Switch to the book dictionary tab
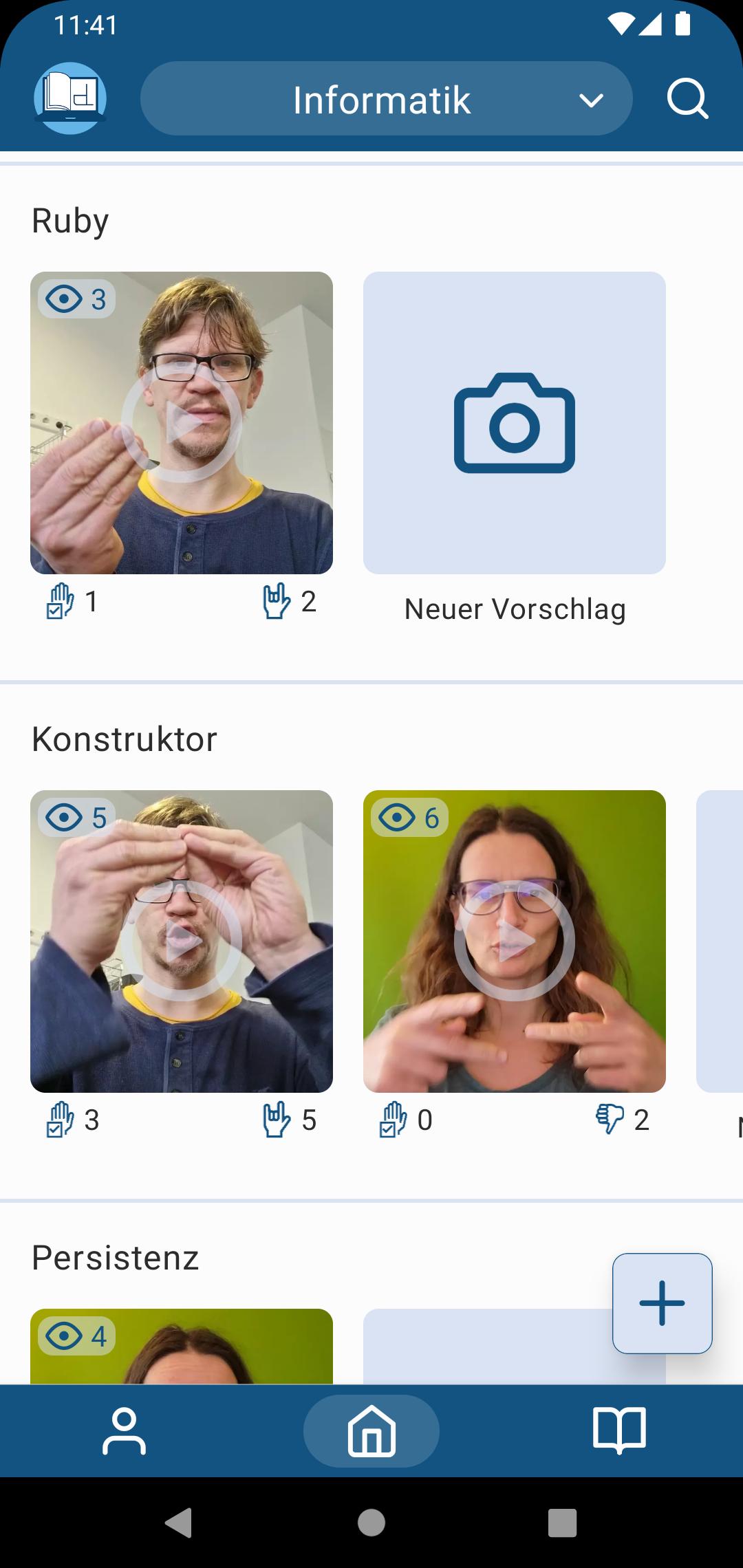 tap(619, 1431)
